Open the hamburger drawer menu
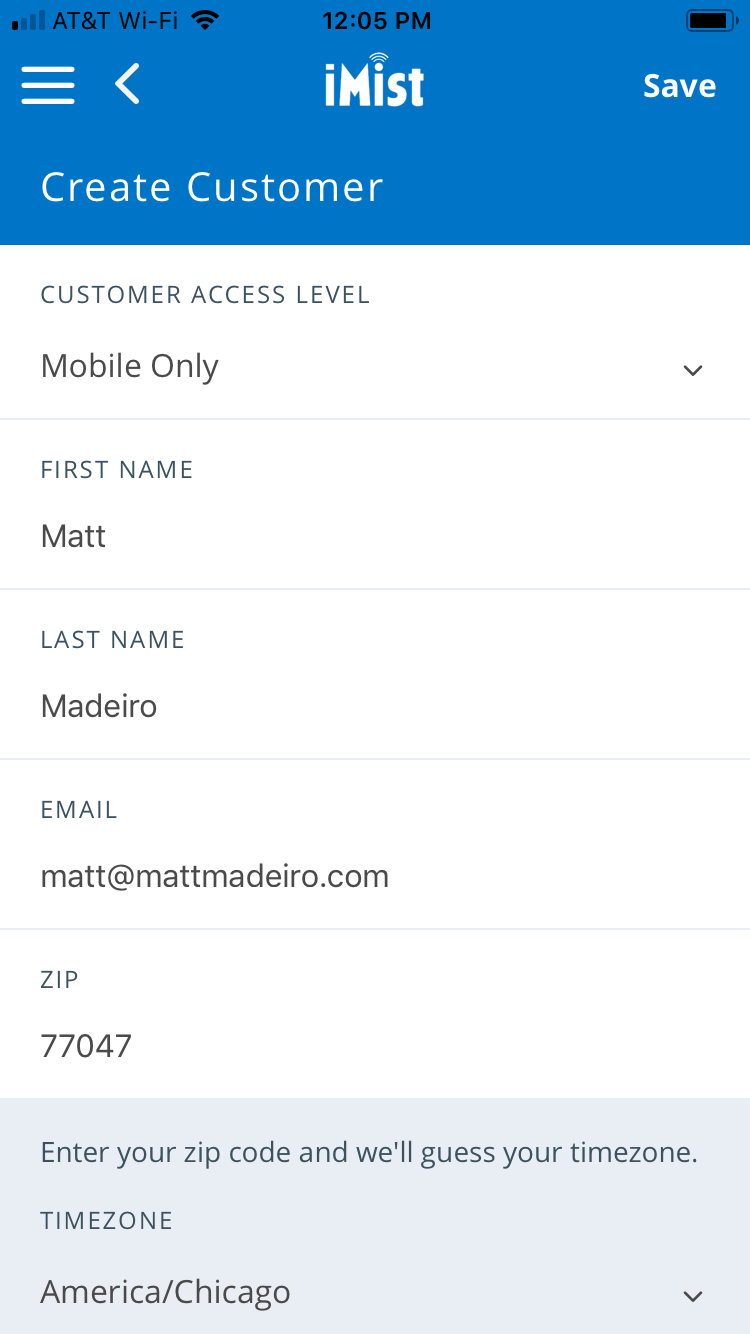Viewport: 750px width, 1334px height. tap(48, 86)
